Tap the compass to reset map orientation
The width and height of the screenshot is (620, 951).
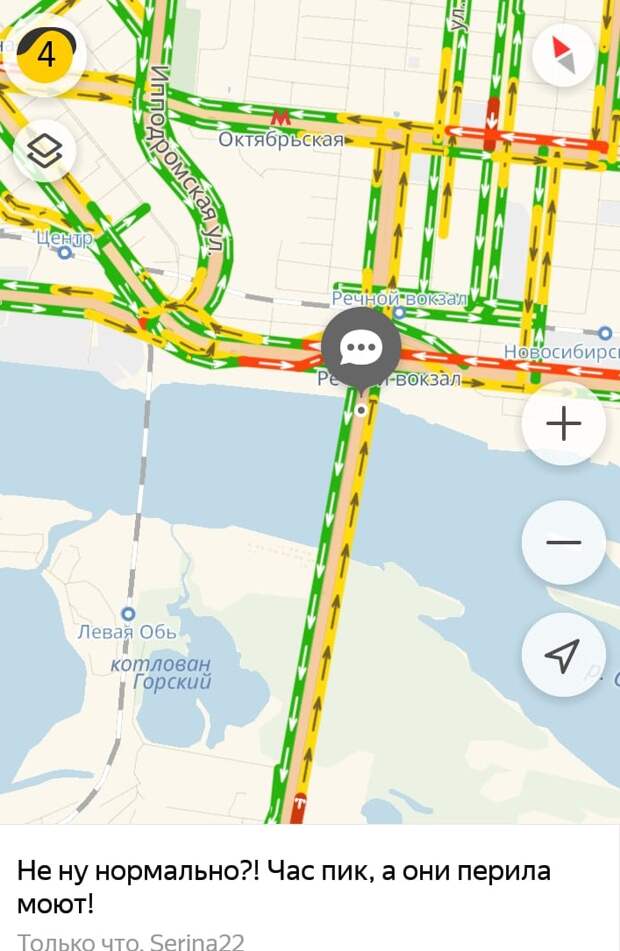[x=563, y=55]
